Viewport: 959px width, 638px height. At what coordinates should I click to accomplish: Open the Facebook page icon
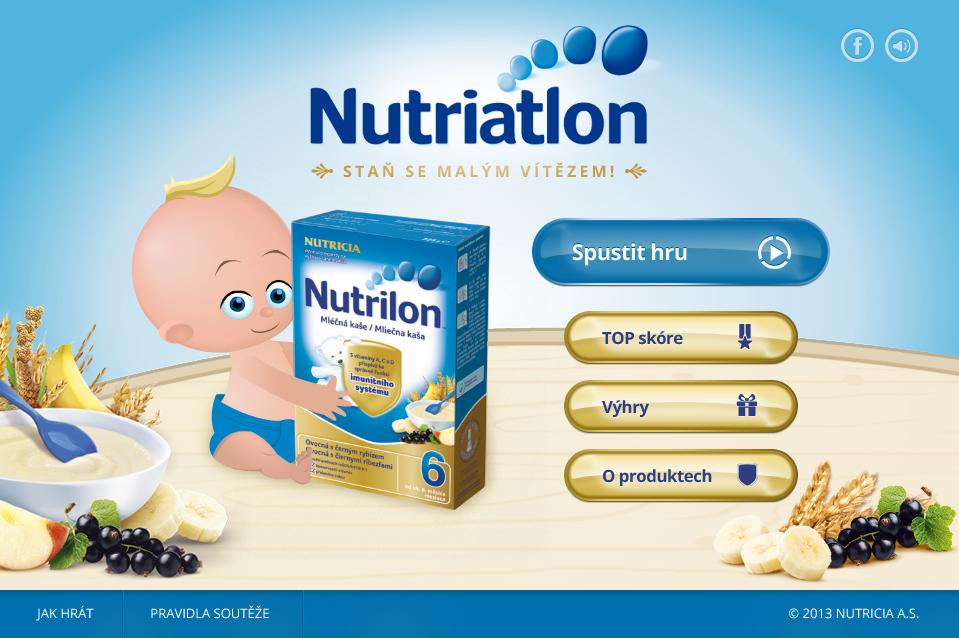pyautogui.click(x=857, y=46)
